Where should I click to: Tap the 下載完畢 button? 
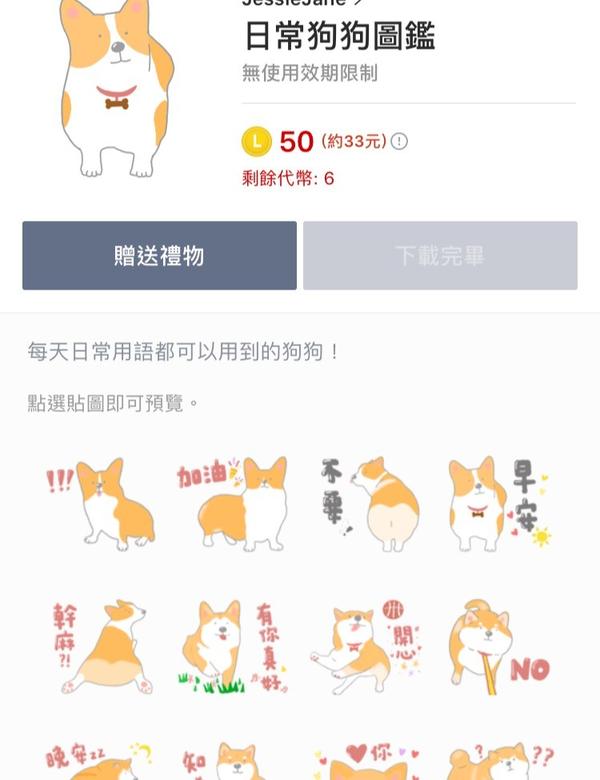pos(440,256)
